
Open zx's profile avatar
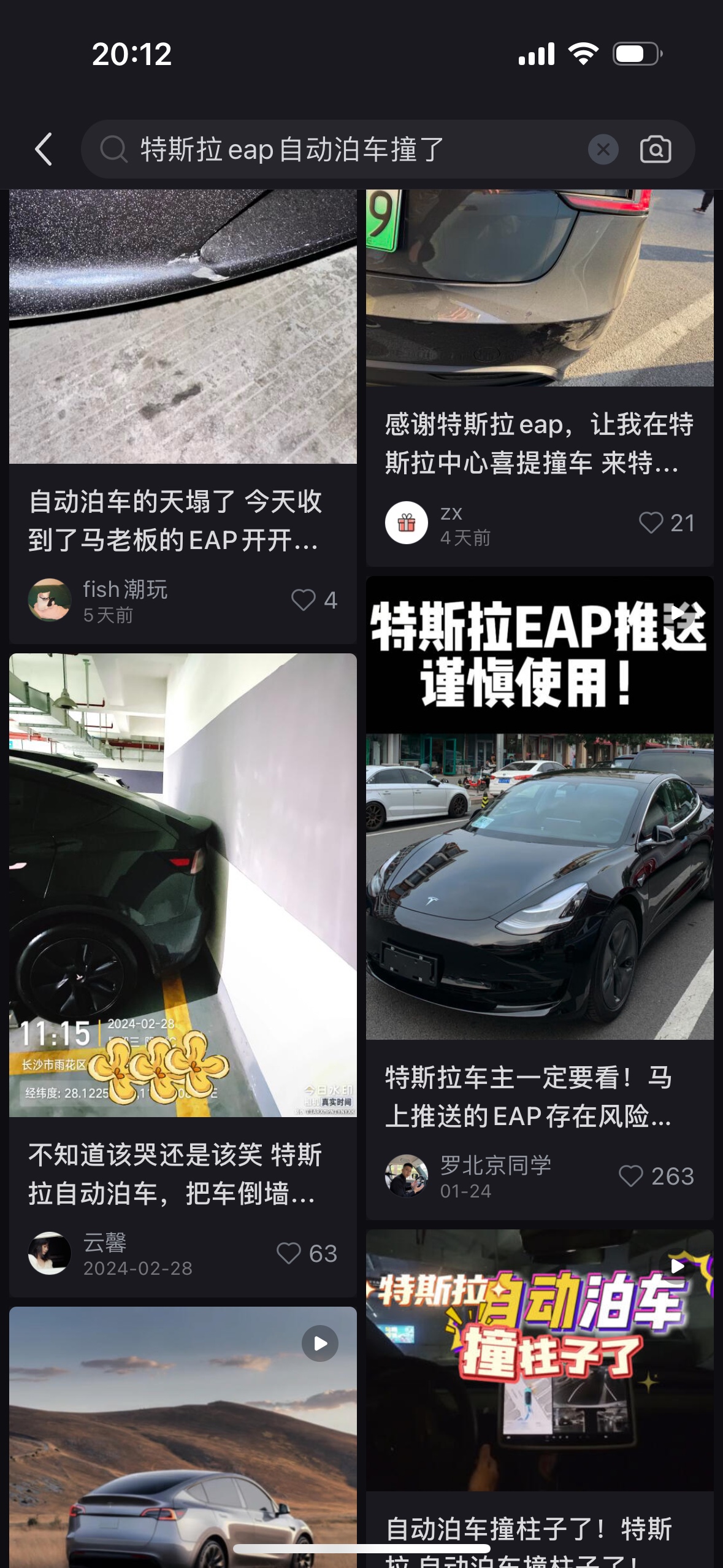[x=407, y=523]
